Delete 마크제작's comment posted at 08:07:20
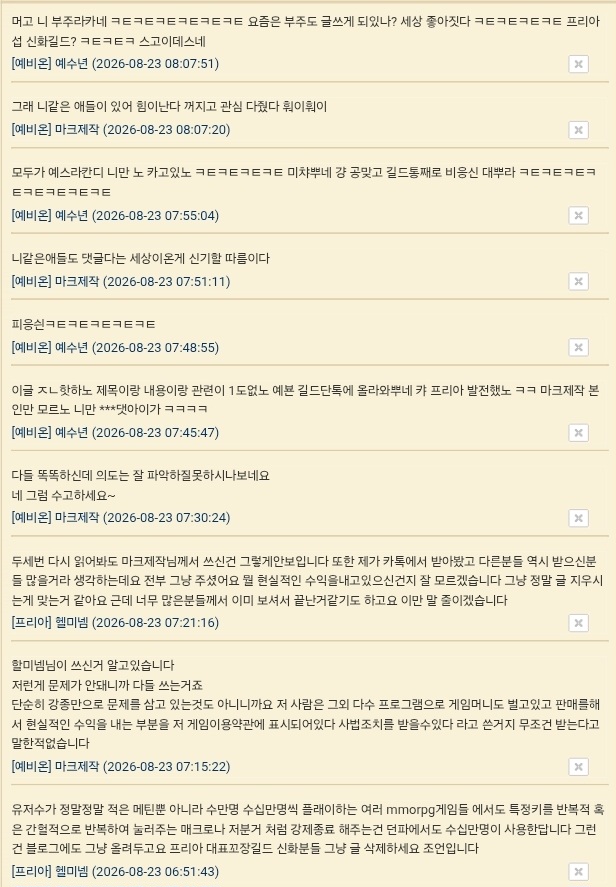This screenshot has width=616, height=887. coord(578,130)
